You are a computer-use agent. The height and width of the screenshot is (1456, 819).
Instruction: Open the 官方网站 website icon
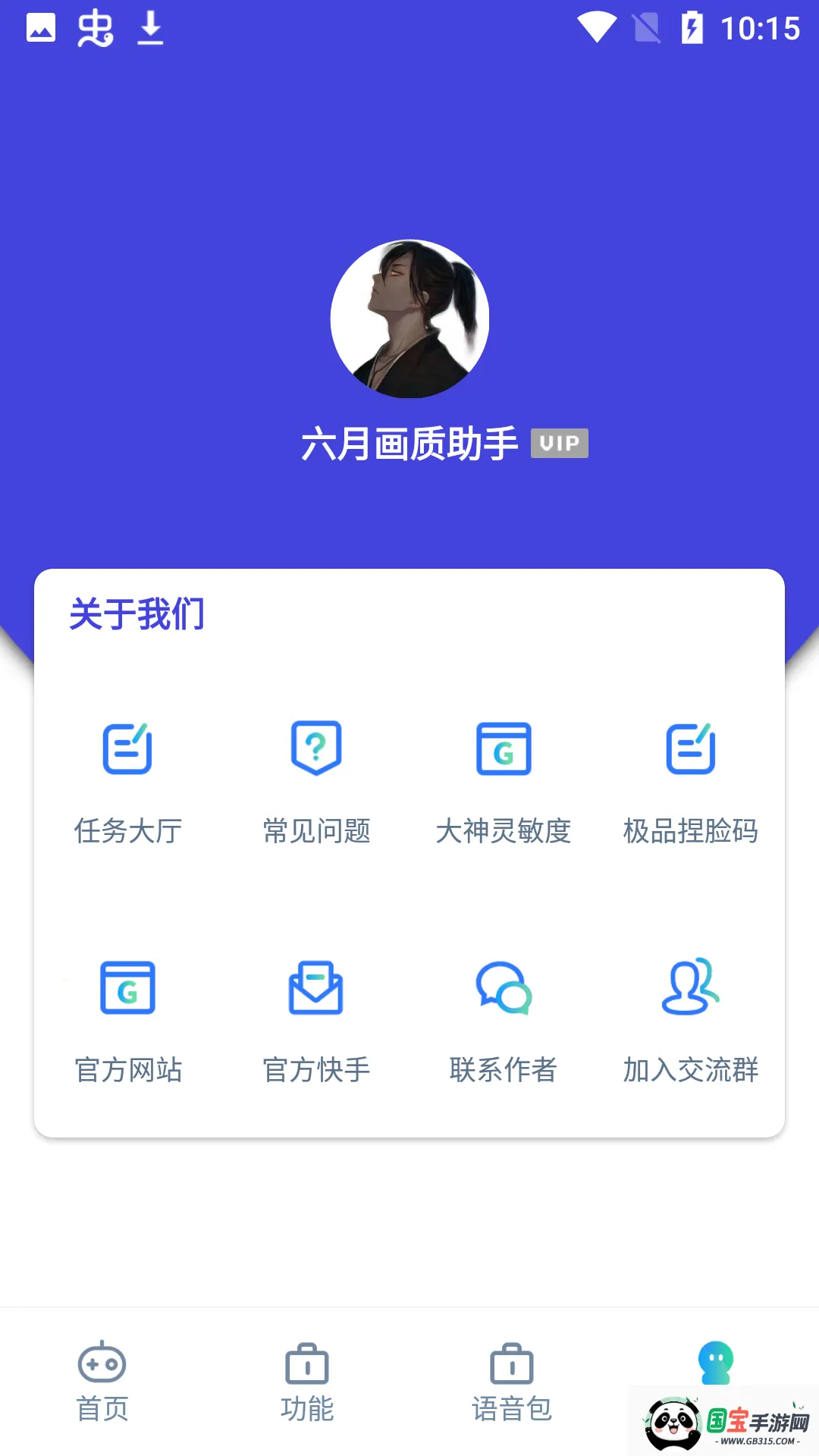[x=127, y=987]
